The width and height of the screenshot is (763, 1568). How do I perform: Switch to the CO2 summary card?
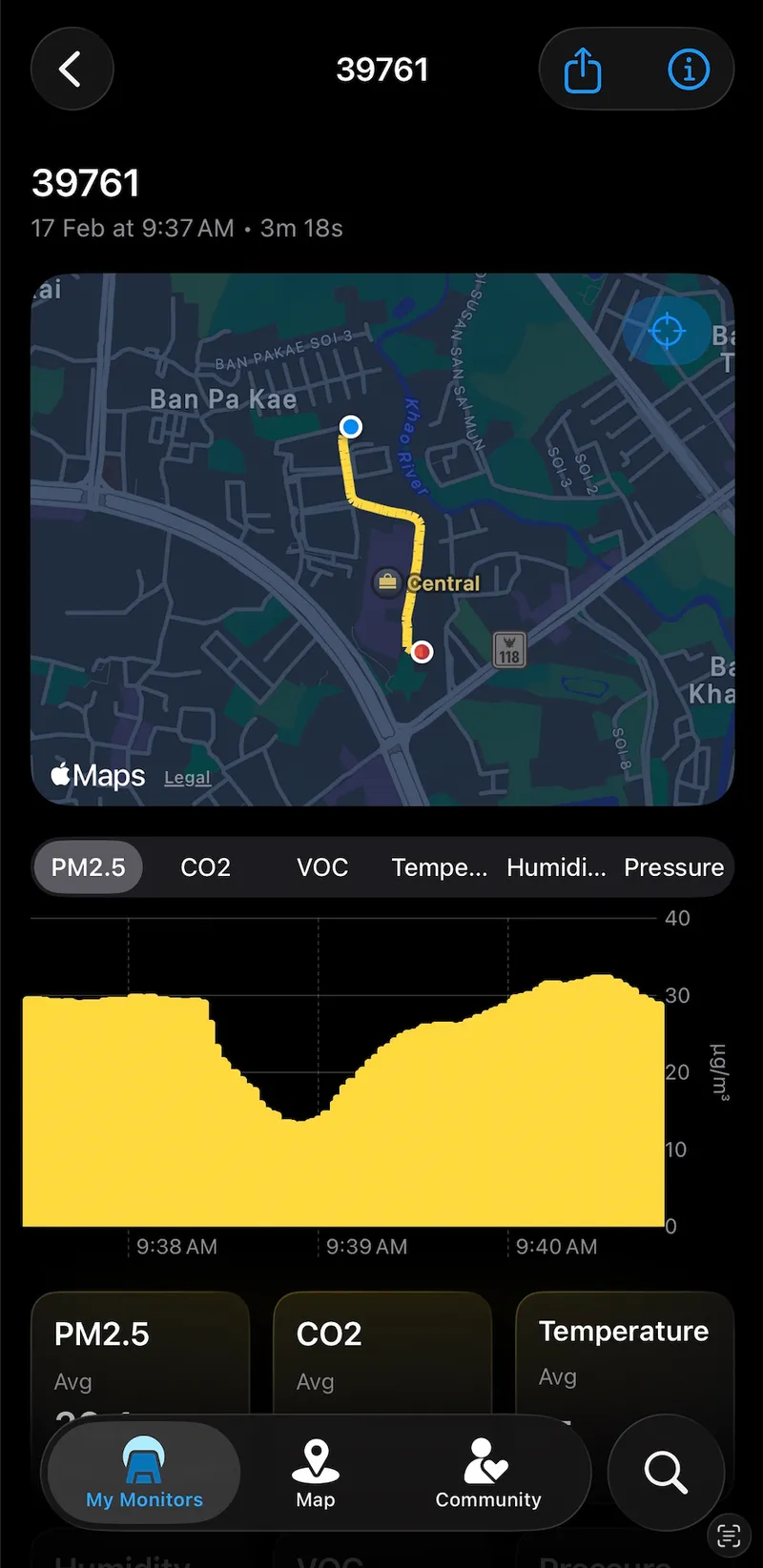tap(381, 1354)
